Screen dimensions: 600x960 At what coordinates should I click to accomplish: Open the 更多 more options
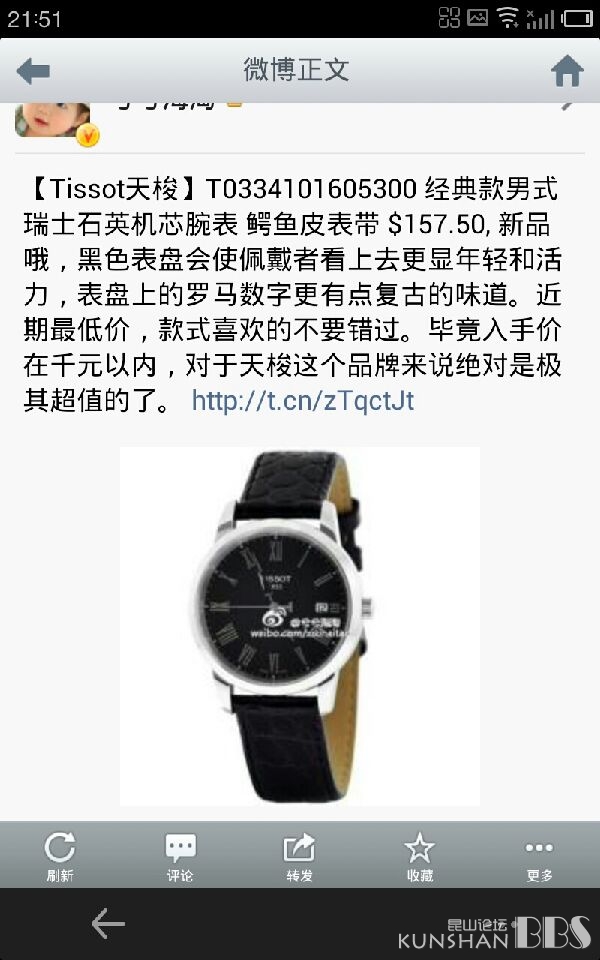click(539, 857)
